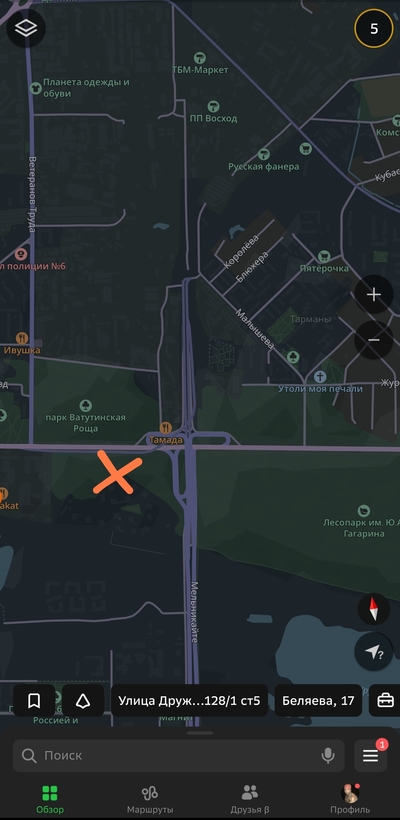Tap the briefcase work shortcut chip
Image resolution: width=400 pixels, height=820 pixels.
(x=385, y=701)
